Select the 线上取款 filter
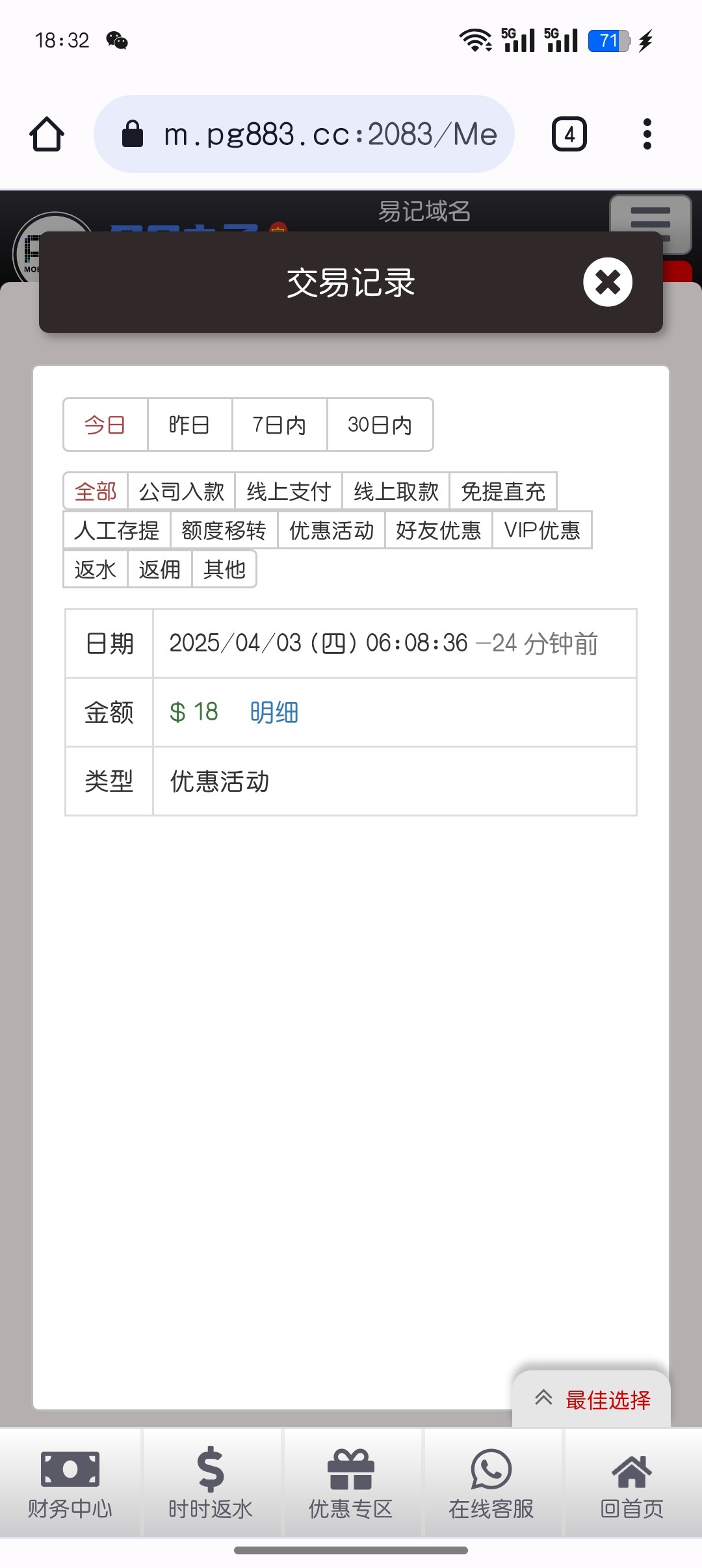This screenshot has height=1568, width=702. tap(396, 491)
